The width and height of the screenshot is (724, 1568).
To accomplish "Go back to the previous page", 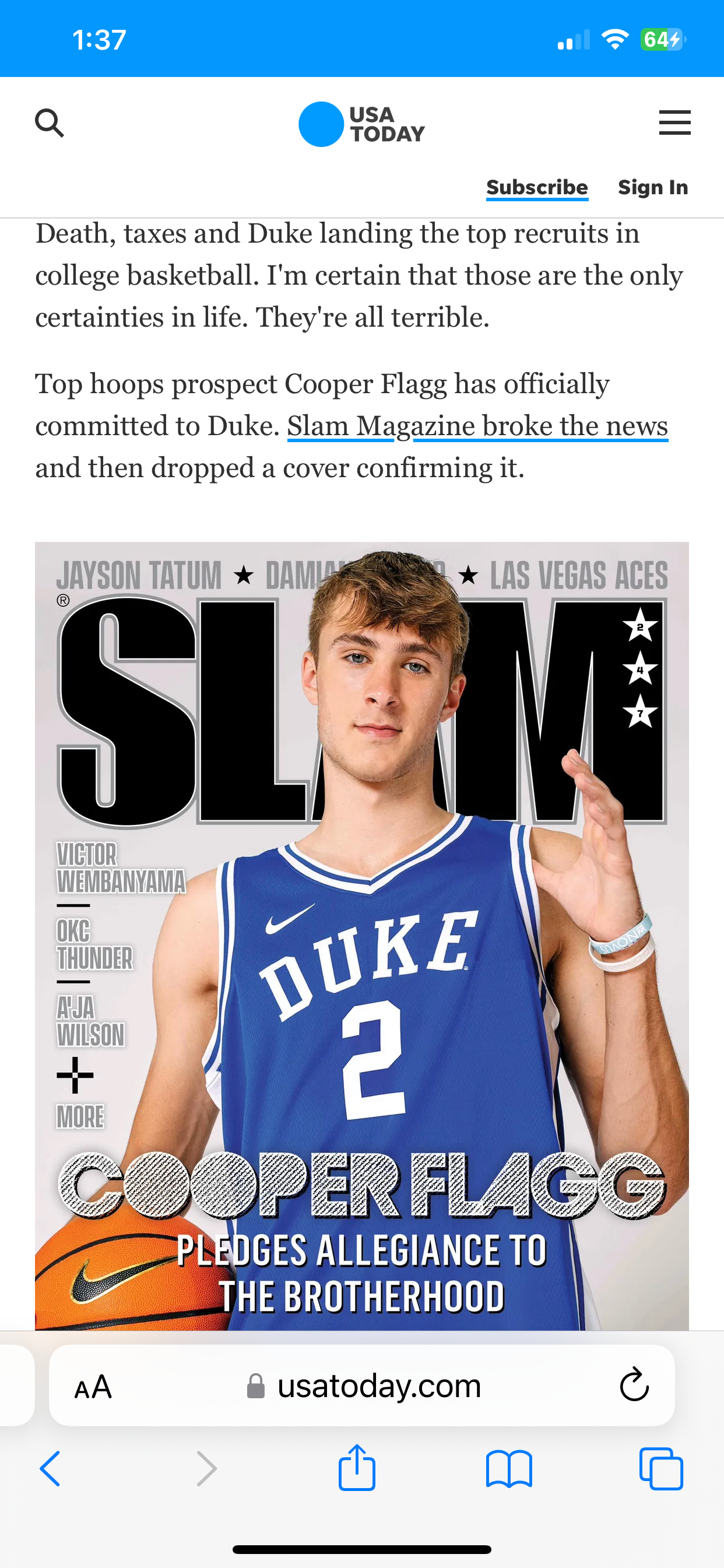I will pos(50,1469).
